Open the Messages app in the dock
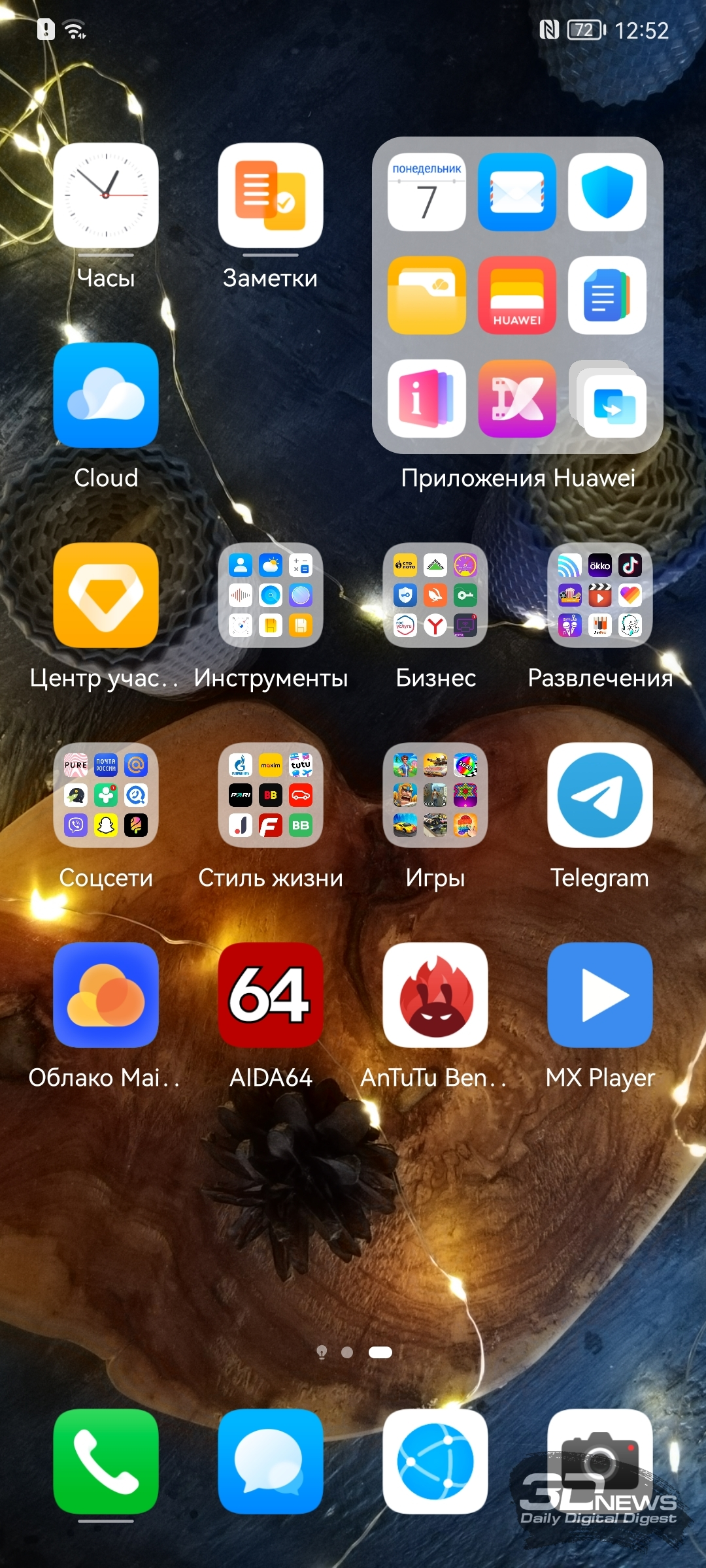This screenshot has height=1568, width=706. coord(271,1462)
